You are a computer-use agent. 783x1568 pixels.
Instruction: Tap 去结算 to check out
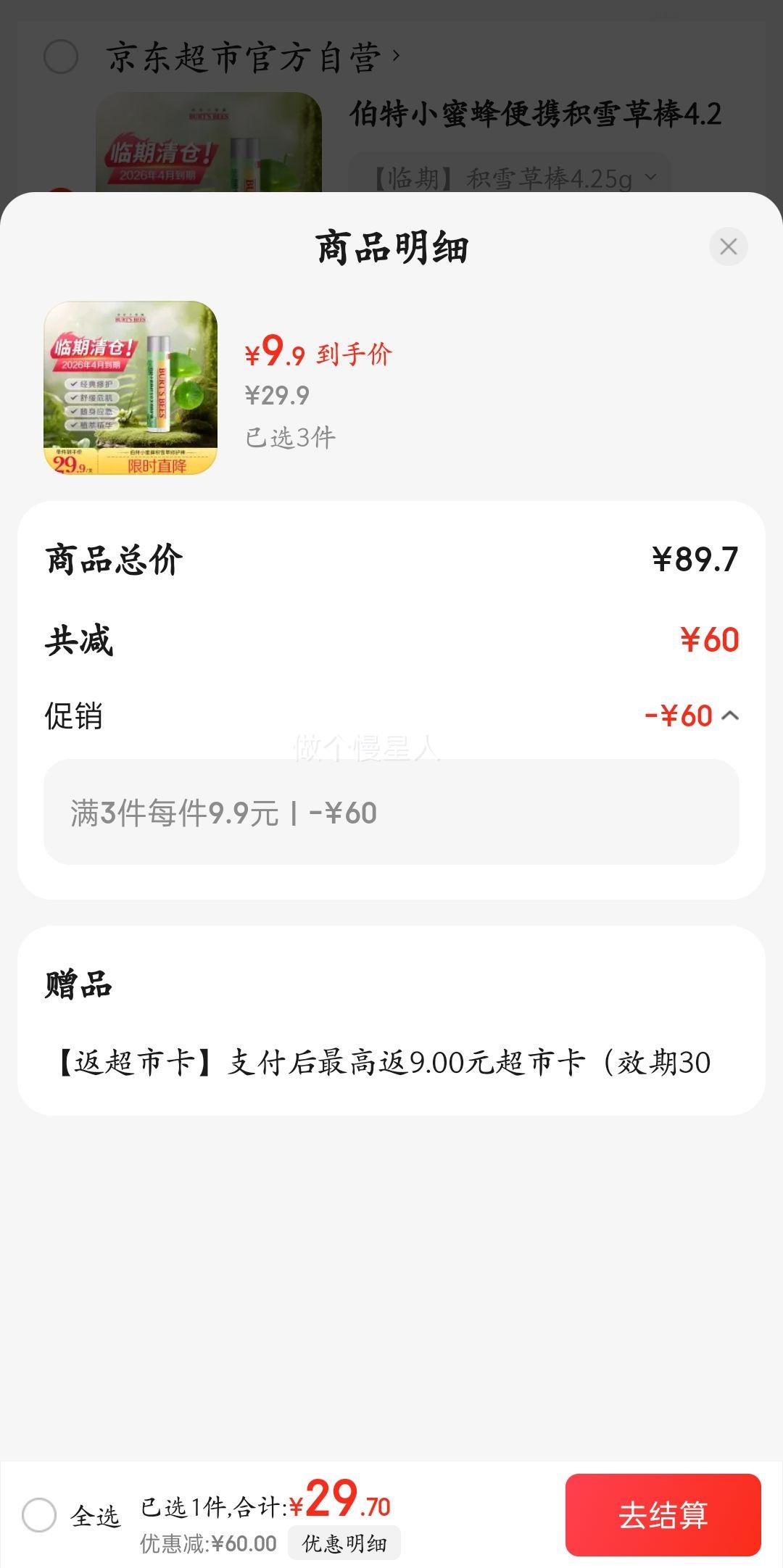[x=663, y=1514]
